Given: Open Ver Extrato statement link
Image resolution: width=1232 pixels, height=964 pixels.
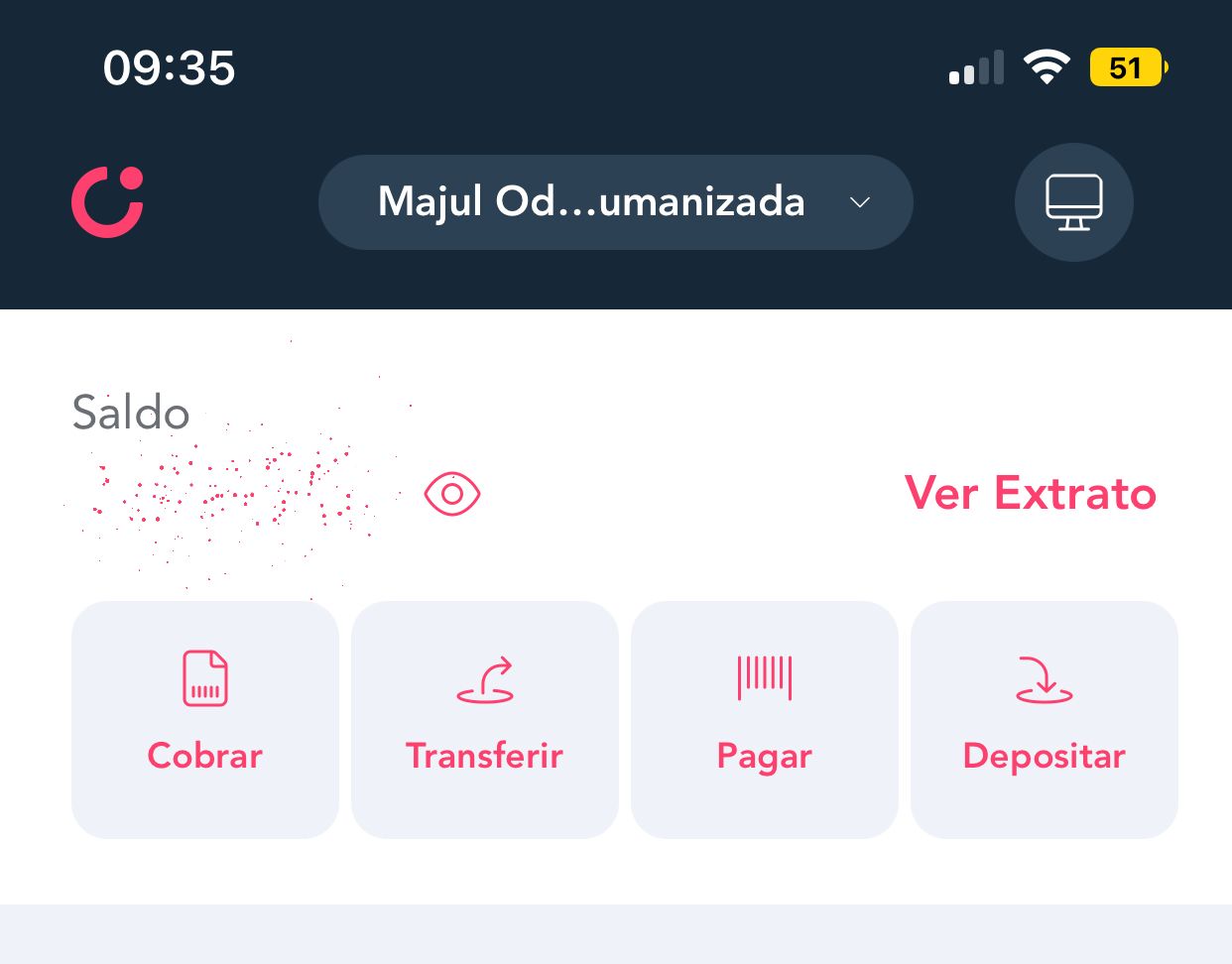Looking at the screenshot, I should pyautogui.click(x=1030, y=494).
